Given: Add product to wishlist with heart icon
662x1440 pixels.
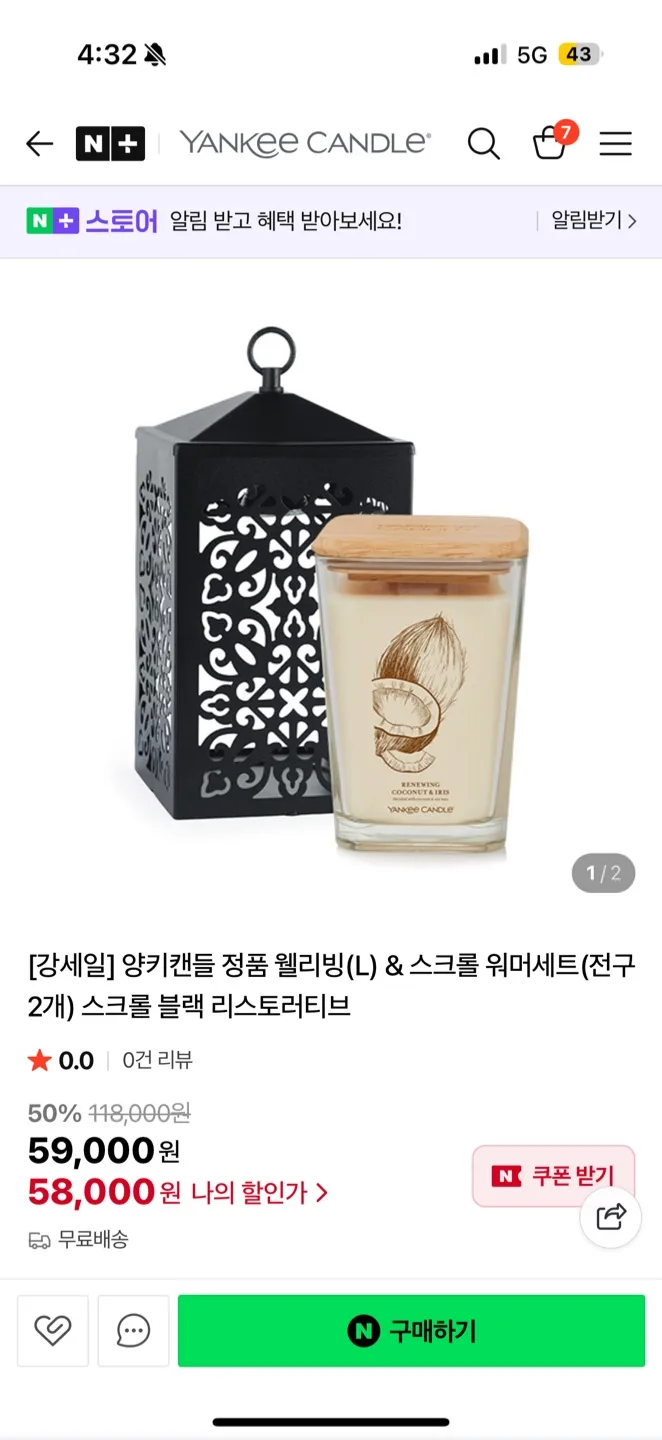Looking at the screenshot, I should (x=53, y=1330).
